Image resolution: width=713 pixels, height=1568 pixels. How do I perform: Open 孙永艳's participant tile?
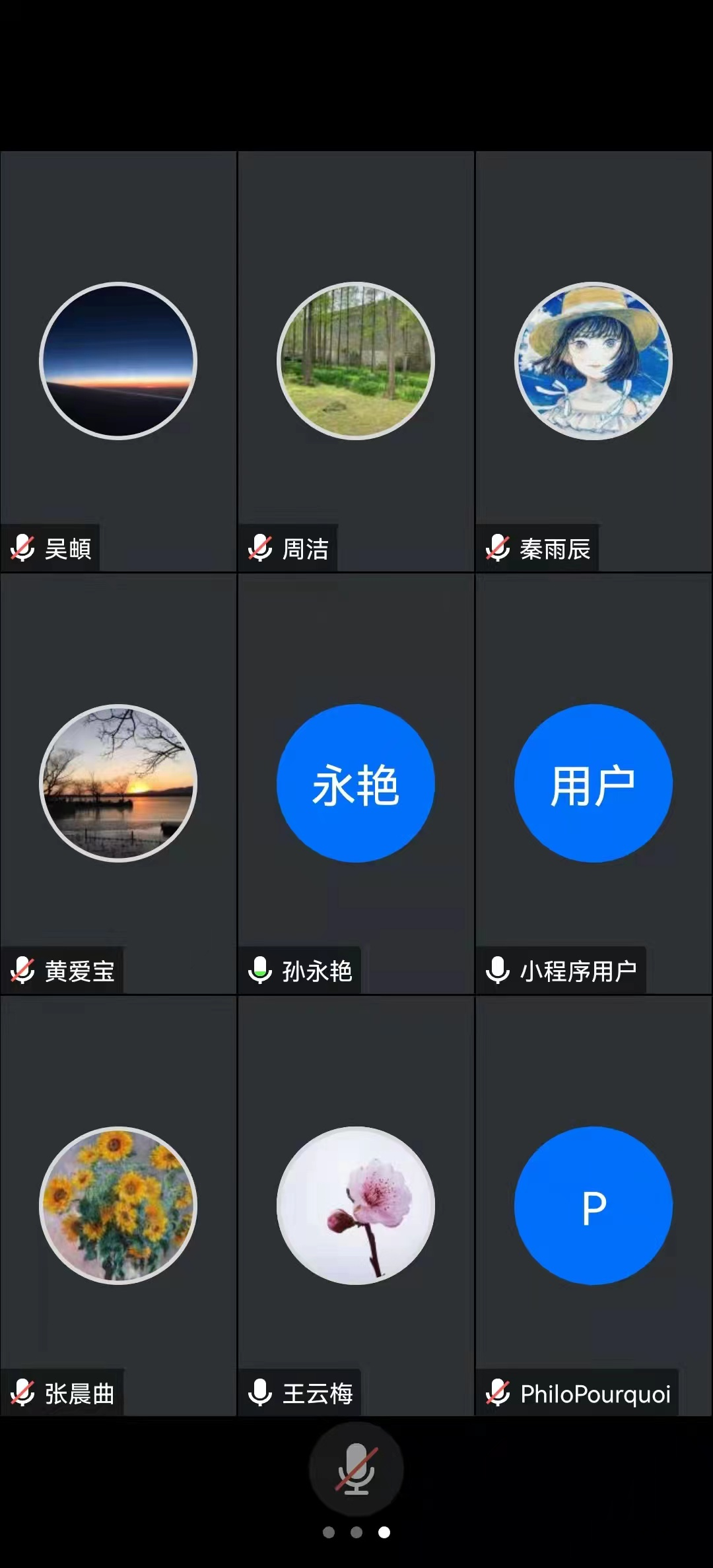coord(356,783)
